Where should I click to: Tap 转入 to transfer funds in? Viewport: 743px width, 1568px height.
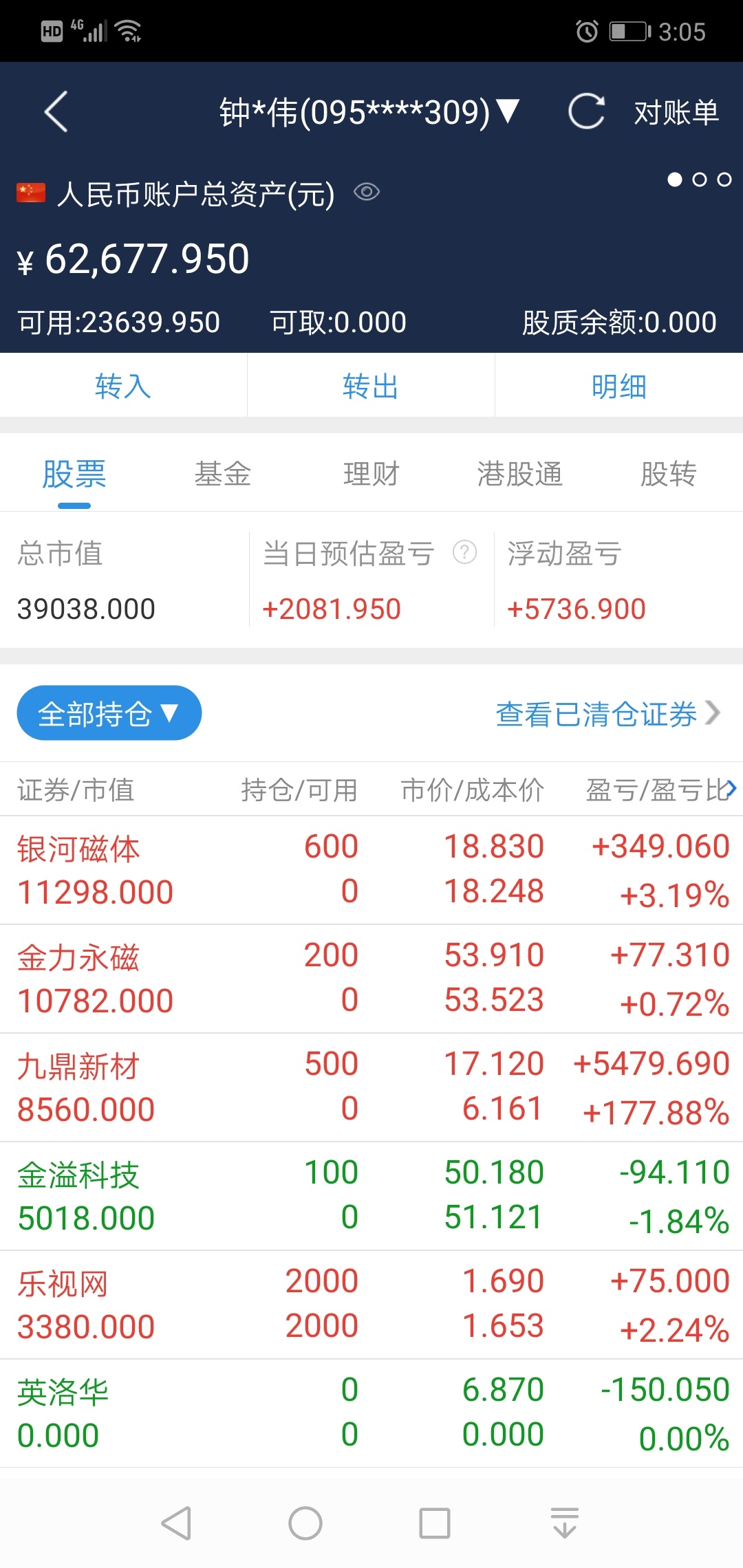pyautogui.click(x=124, y=386)
